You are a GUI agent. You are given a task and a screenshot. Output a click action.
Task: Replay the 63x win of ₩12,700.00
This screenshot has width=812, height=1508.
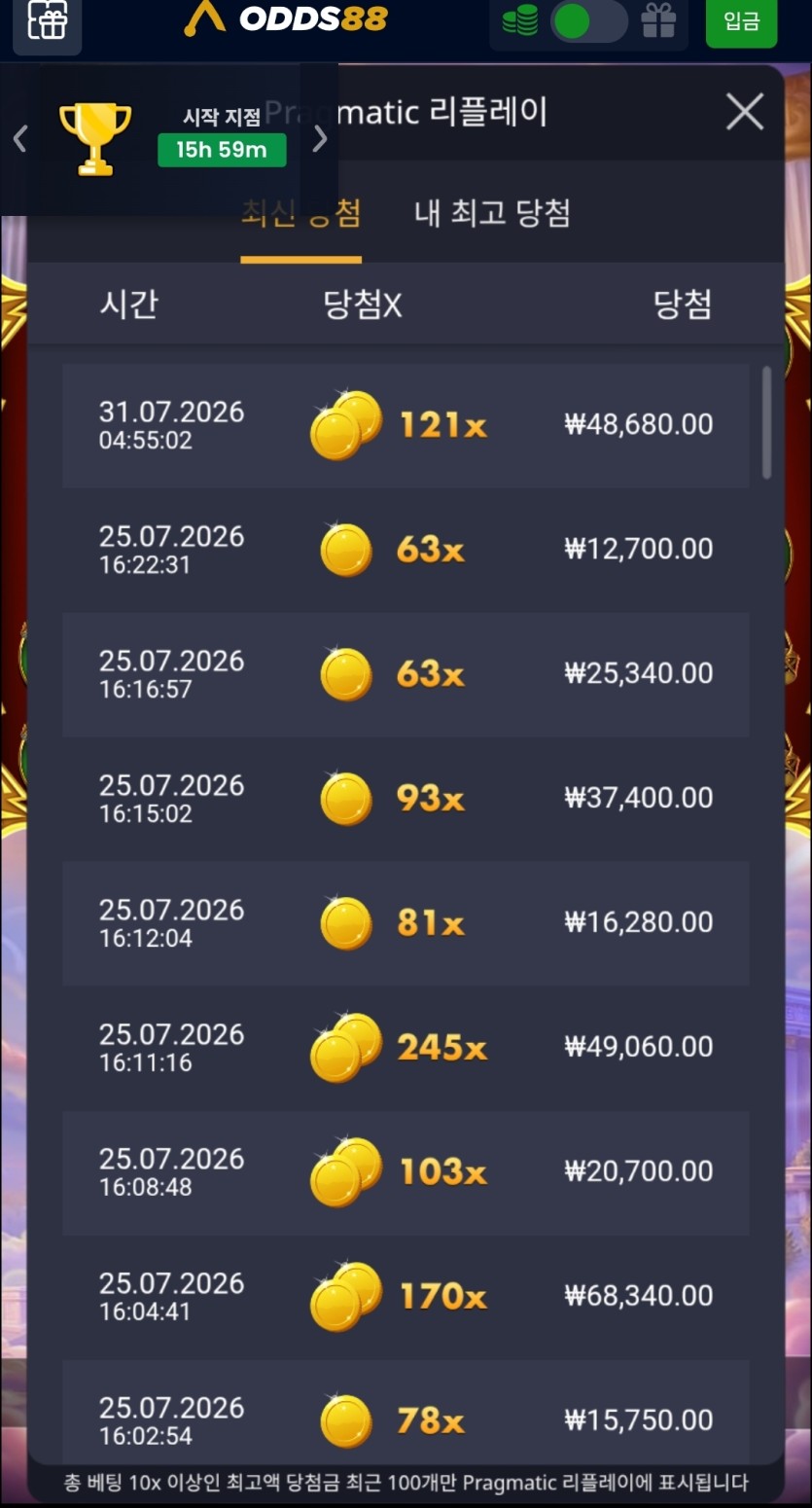tap(406, 550)
